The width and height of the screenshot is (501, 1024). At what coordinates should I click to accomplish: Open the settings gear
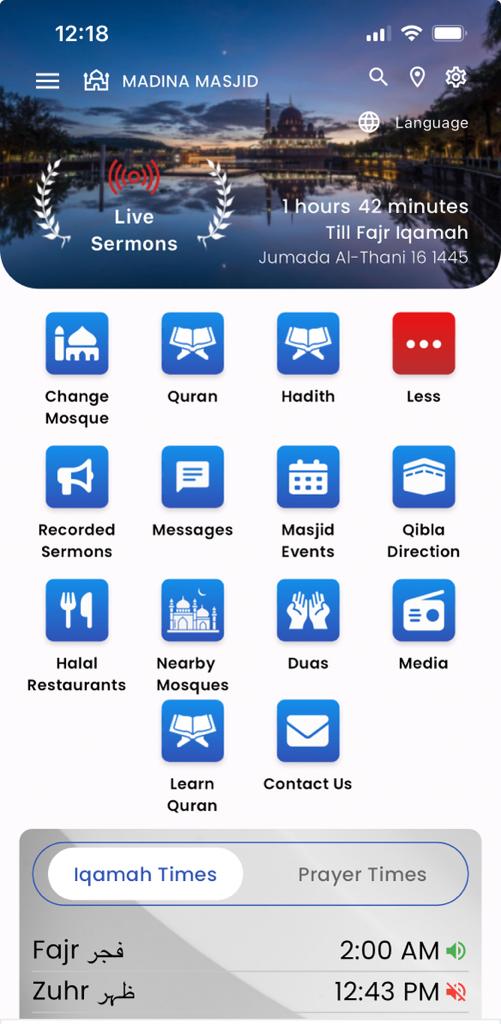coord(456,77)
